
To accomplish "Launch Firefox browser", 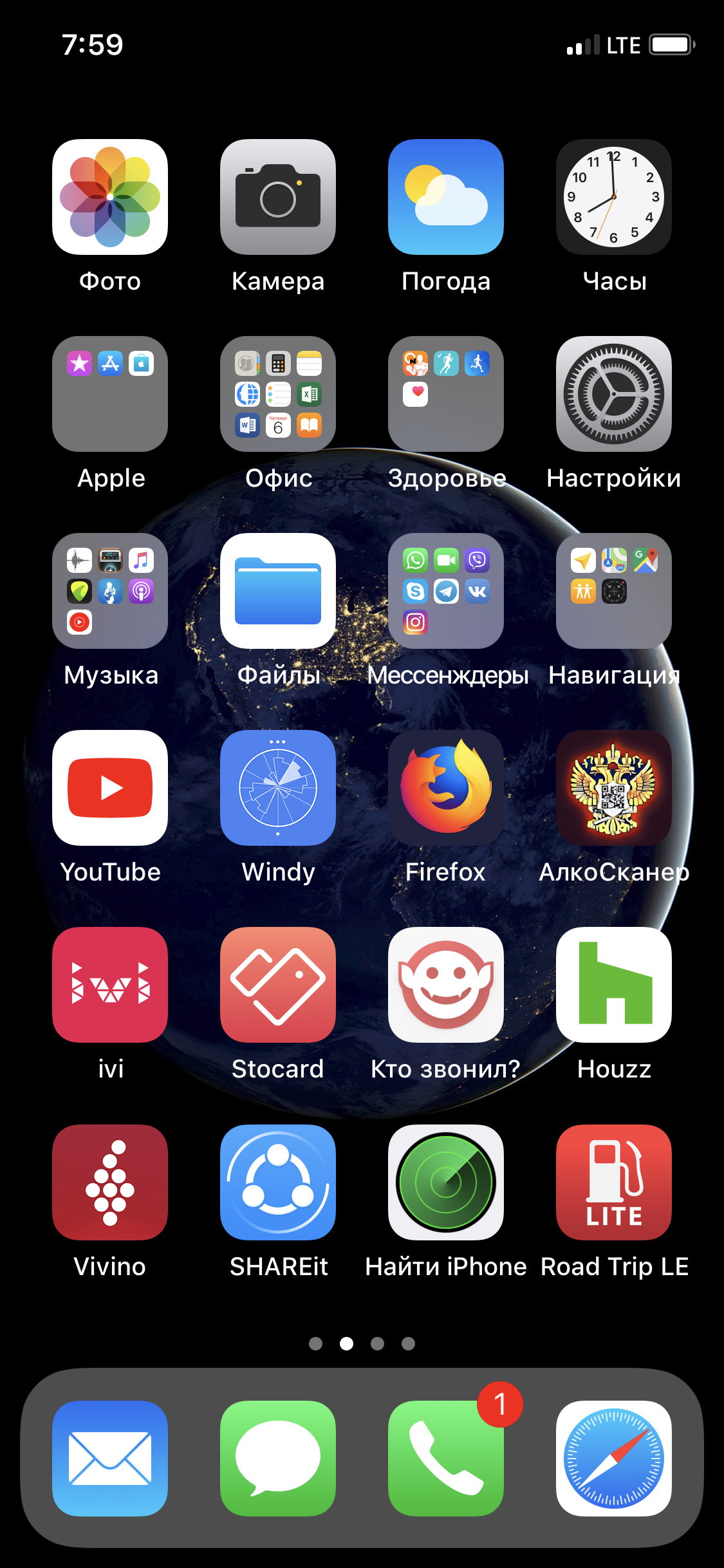I will pos(446,788).
